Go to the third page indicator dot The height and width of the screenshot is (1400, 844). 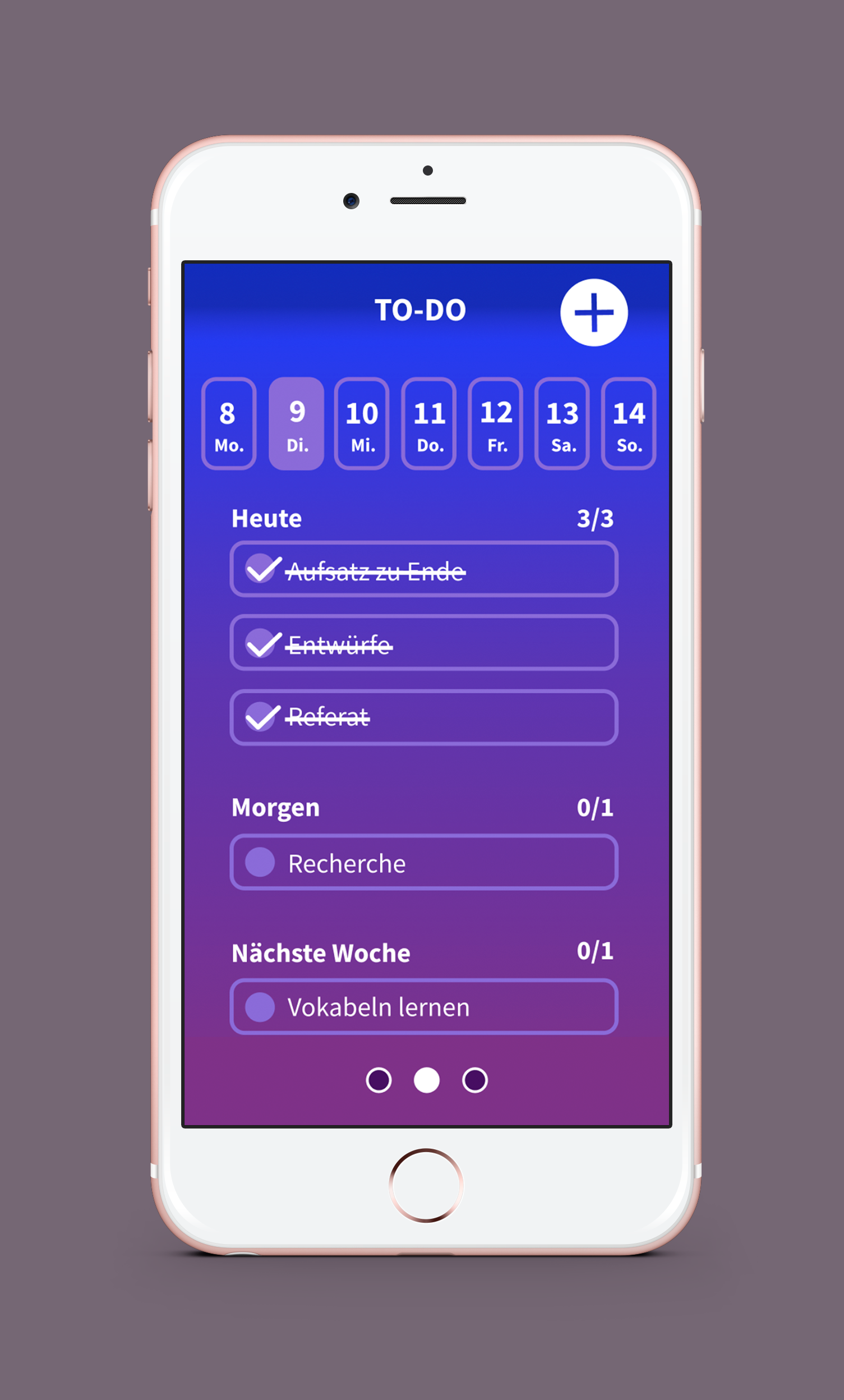point(475,1080)
